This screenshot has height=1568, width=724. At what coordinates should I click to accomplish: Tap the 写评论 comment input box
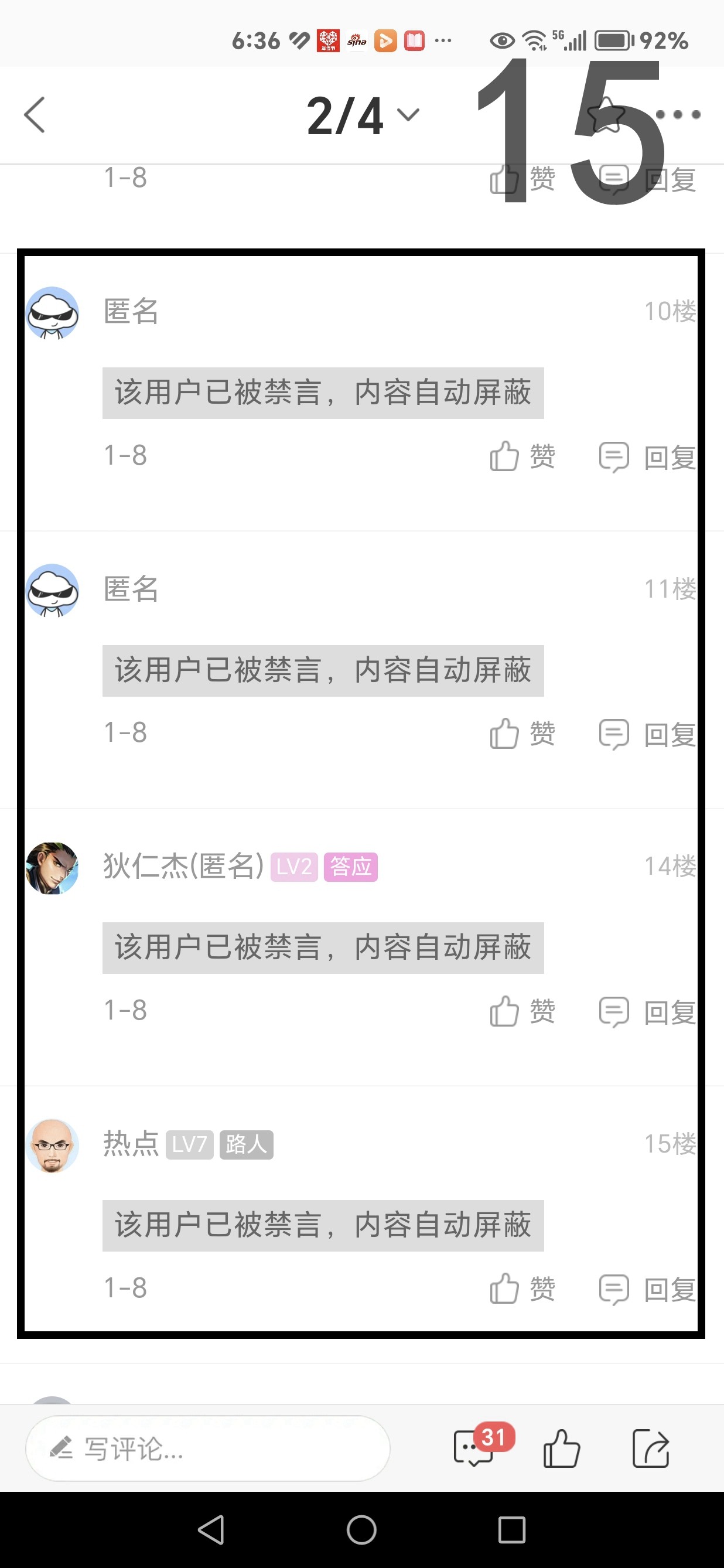pos(207,1448)
